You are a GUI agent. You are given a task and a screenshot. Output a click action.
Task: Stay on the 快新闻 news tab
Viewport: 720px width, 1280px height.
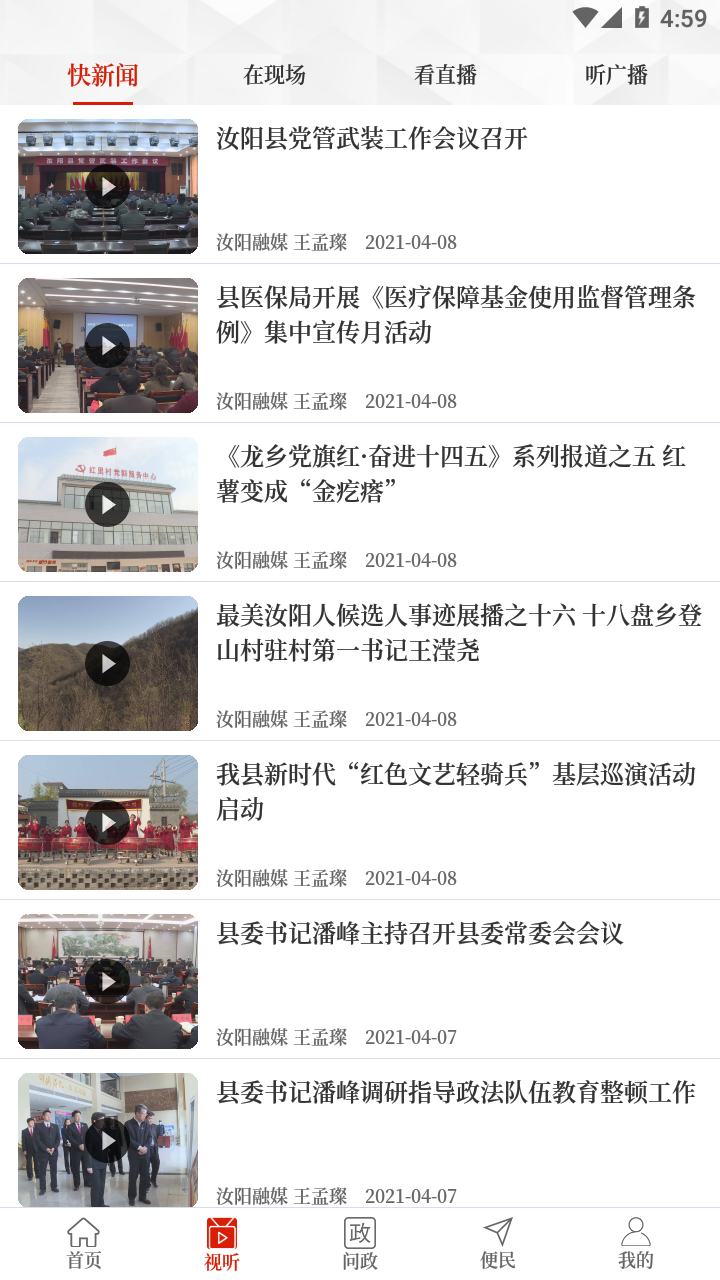(103, 75)
